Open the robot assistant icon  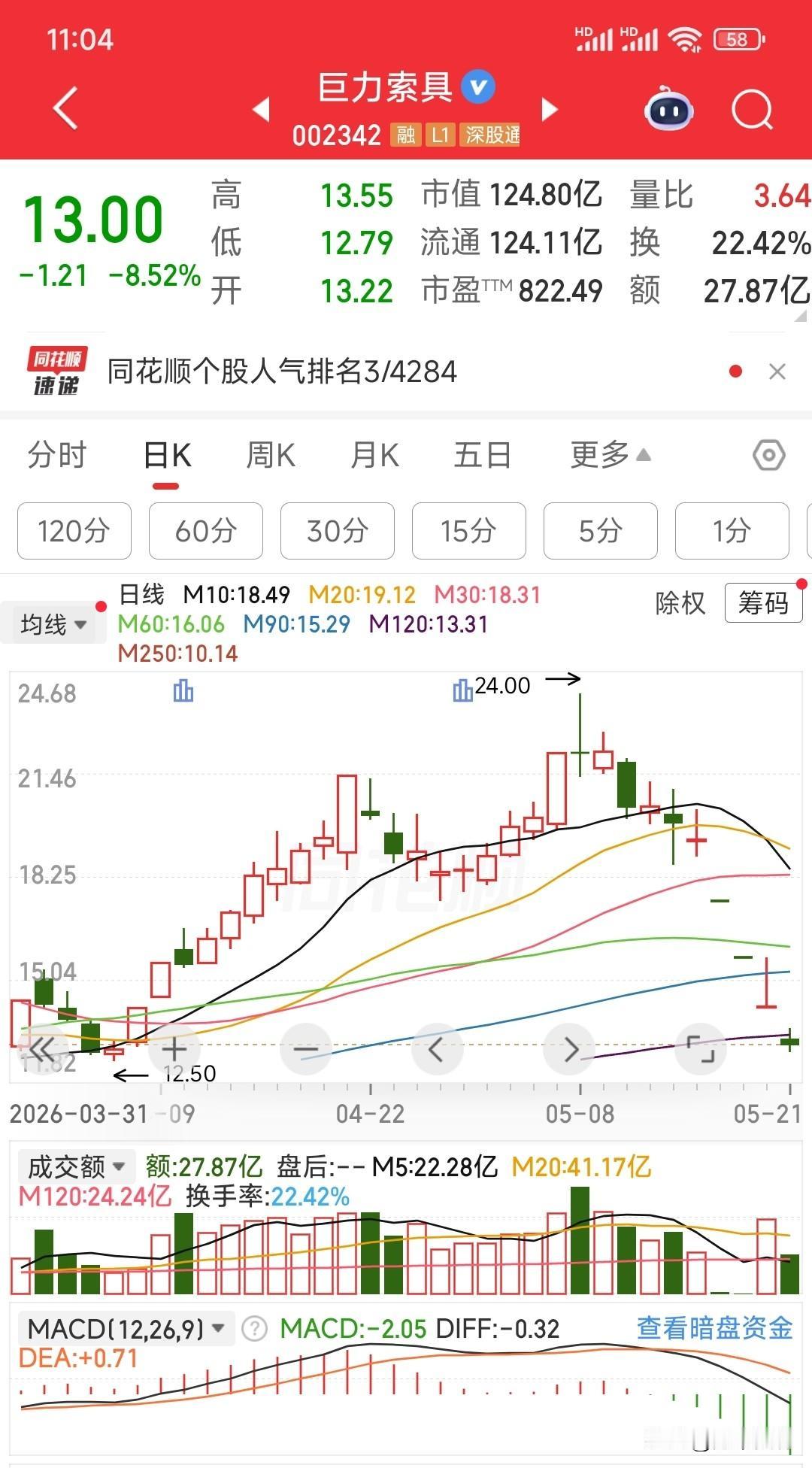668,110
